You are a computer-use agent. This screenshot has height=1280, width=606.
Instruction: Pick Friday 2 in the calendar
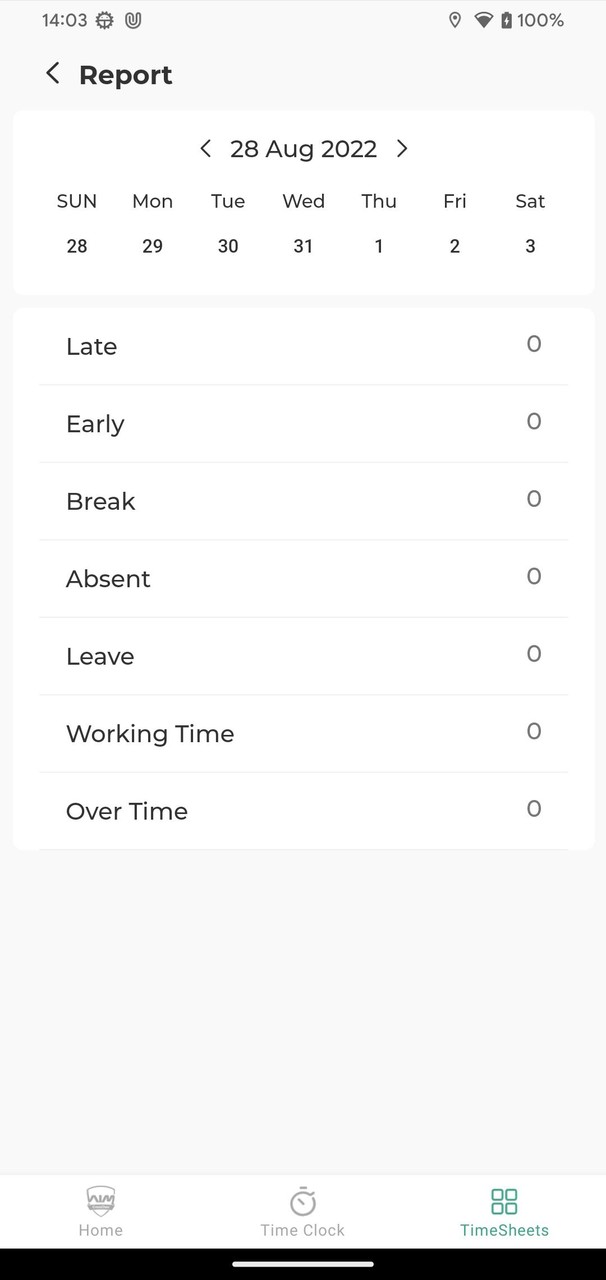coord(455,246)
